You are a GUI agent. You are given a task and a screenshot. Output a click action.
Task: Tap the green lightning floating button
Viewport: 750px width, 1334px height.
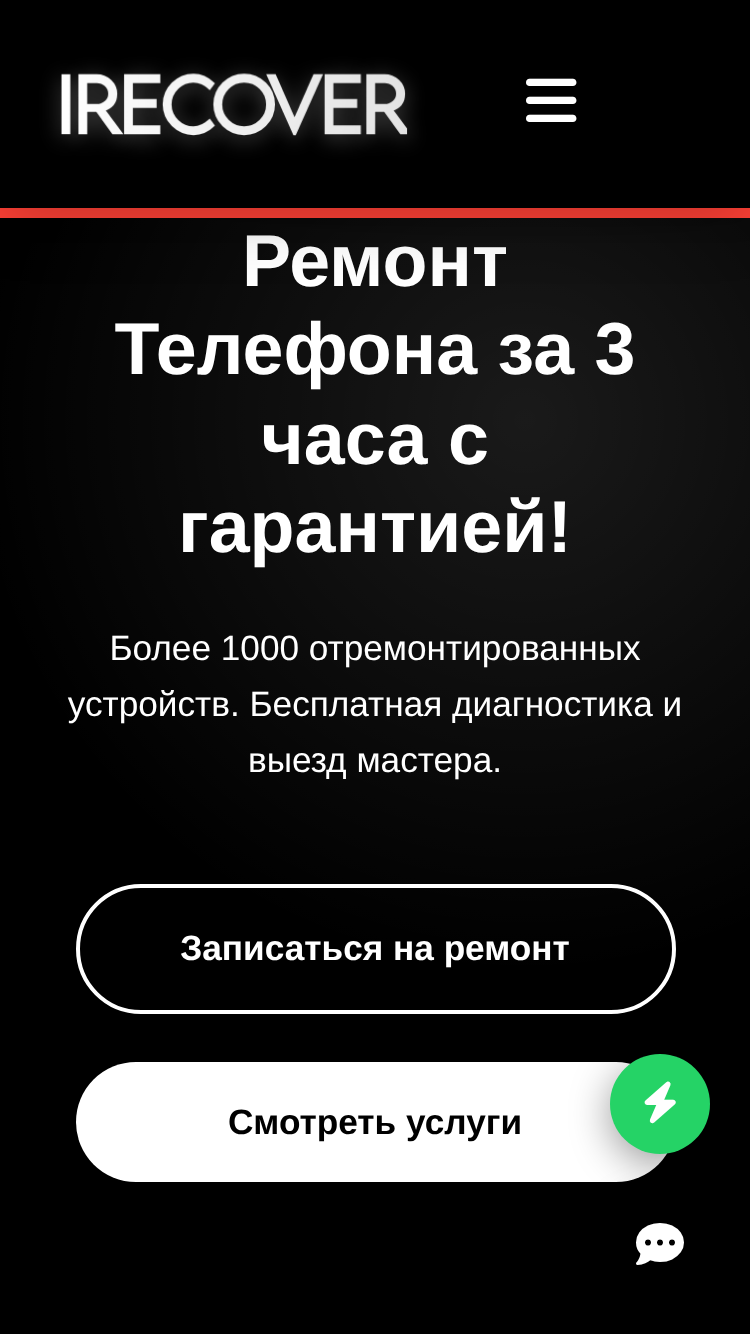(660, 1103)
